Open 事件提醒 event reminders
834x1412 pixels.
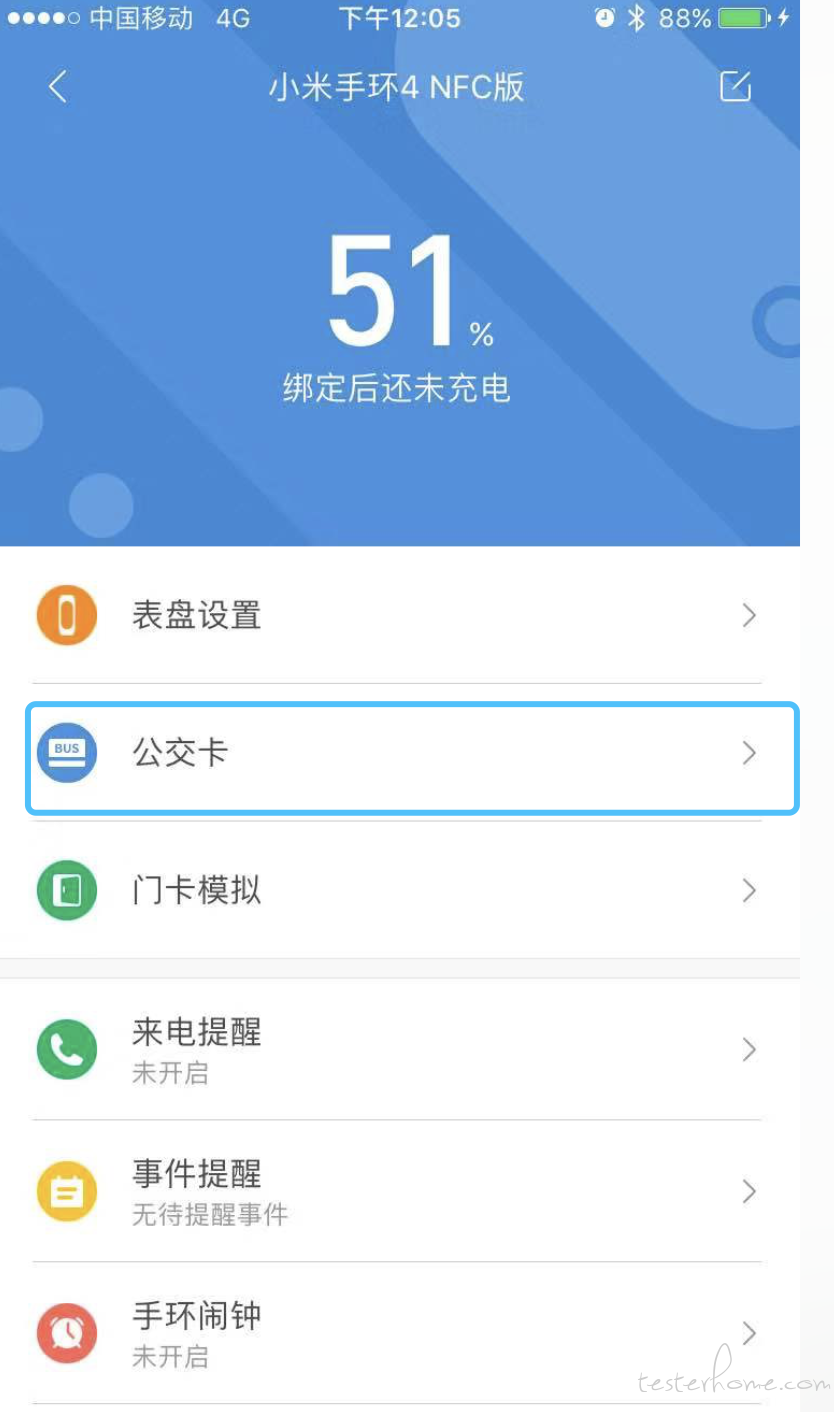pyautogui.click(x=400, y=1191)
